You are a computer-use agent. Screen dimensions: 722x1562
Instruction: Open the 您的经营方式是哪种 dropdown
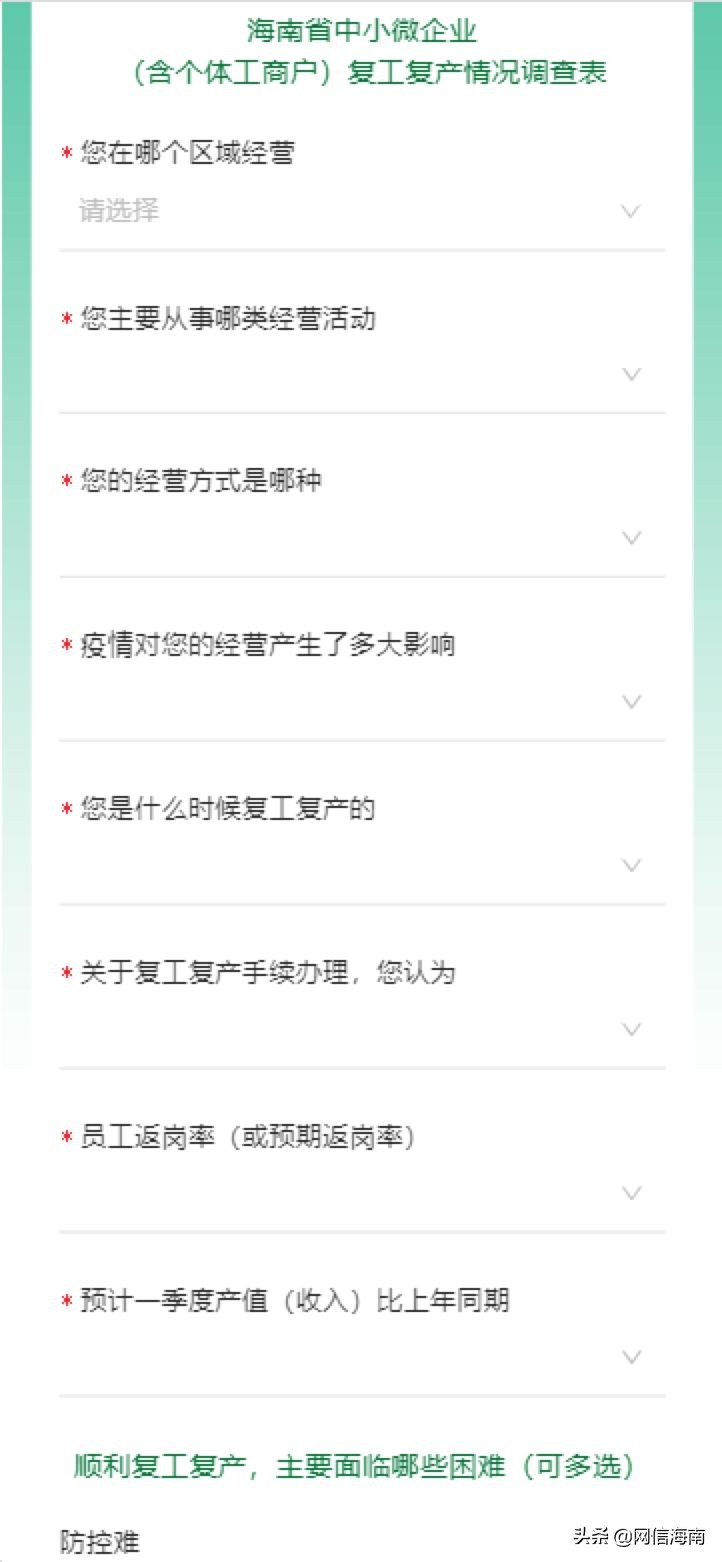(x=360, y=537)
